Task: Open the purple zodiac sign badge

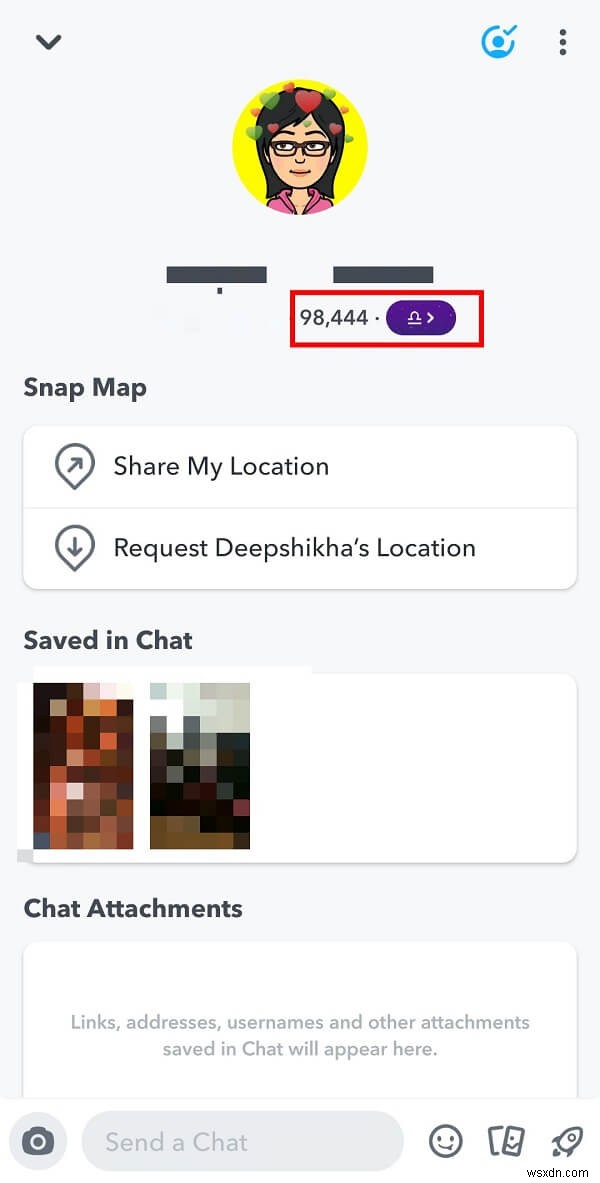Action: (x=421, y=318)
